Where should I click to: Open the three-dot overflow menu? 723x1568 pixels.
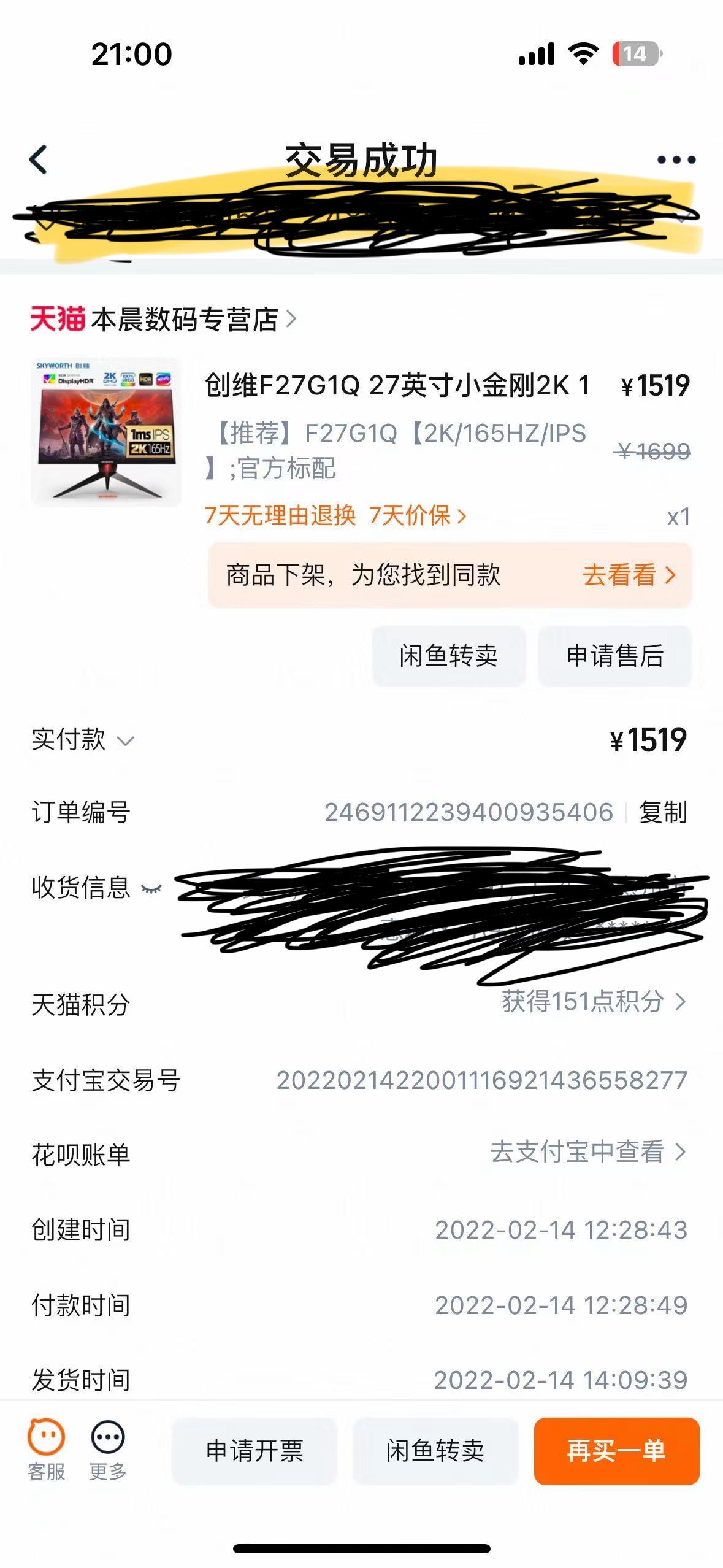676,160
